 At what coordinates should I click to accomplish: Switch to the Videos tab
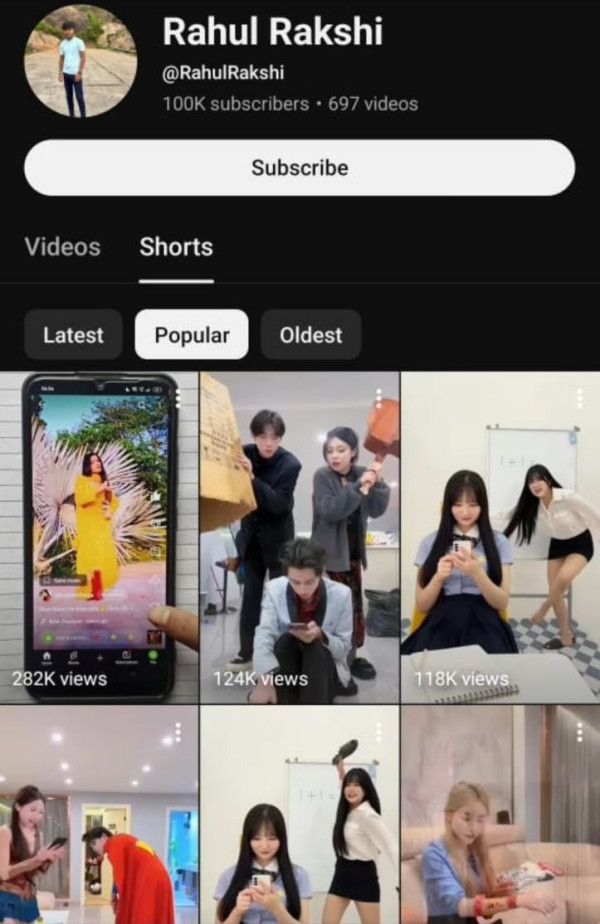click(x=62, y=247)
